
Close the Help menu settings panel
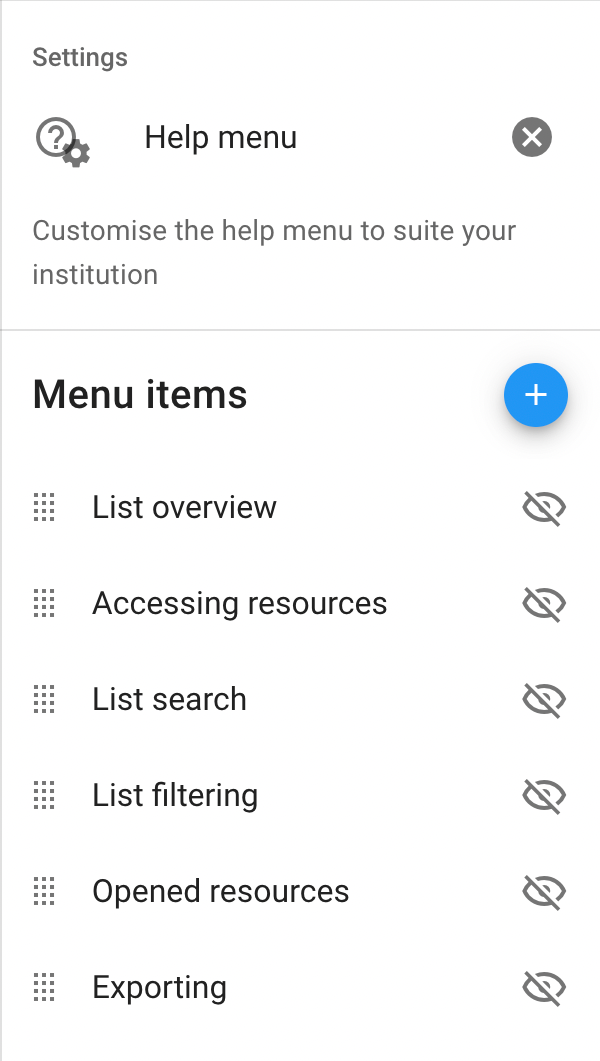[x=532, y=137]
